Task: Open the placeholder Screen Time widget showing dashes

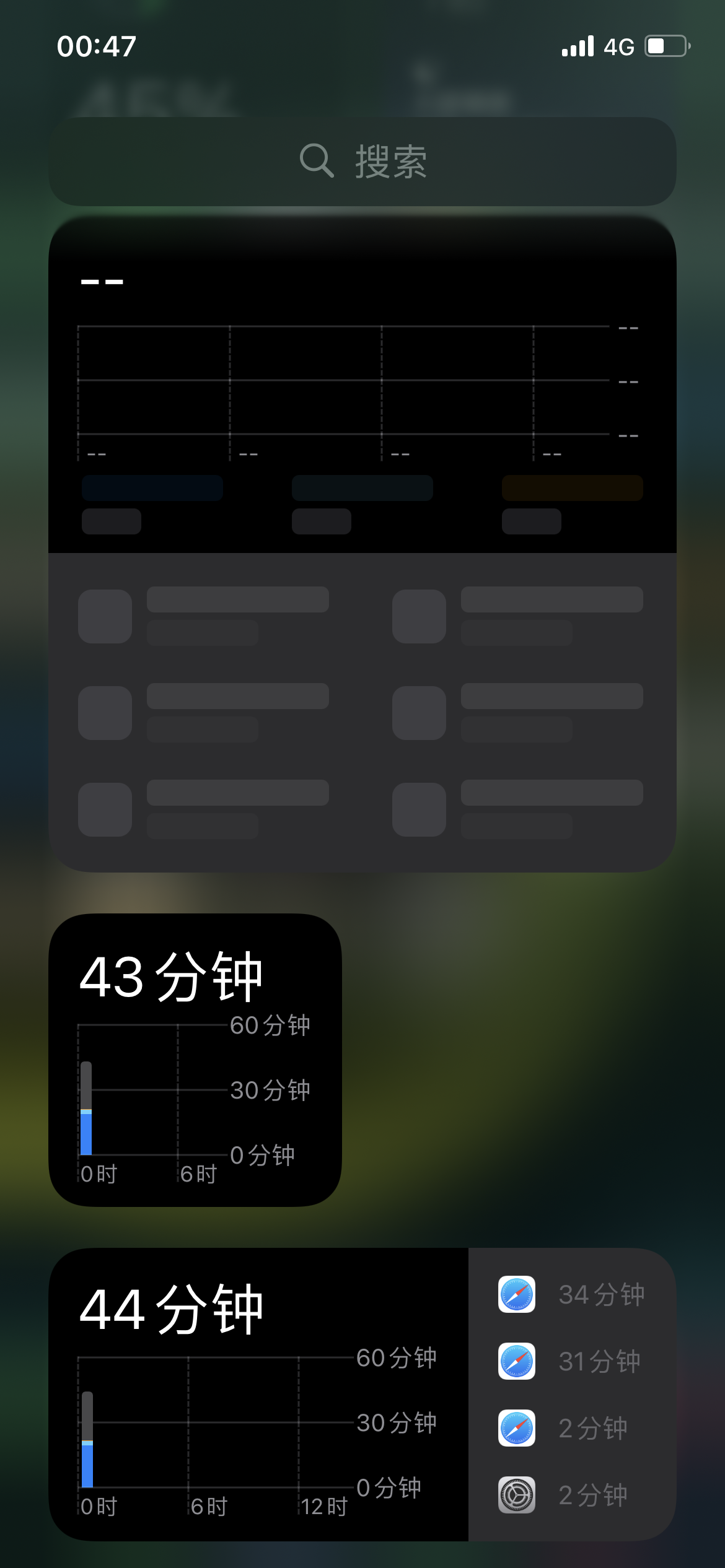Action: tap(362, 544)
